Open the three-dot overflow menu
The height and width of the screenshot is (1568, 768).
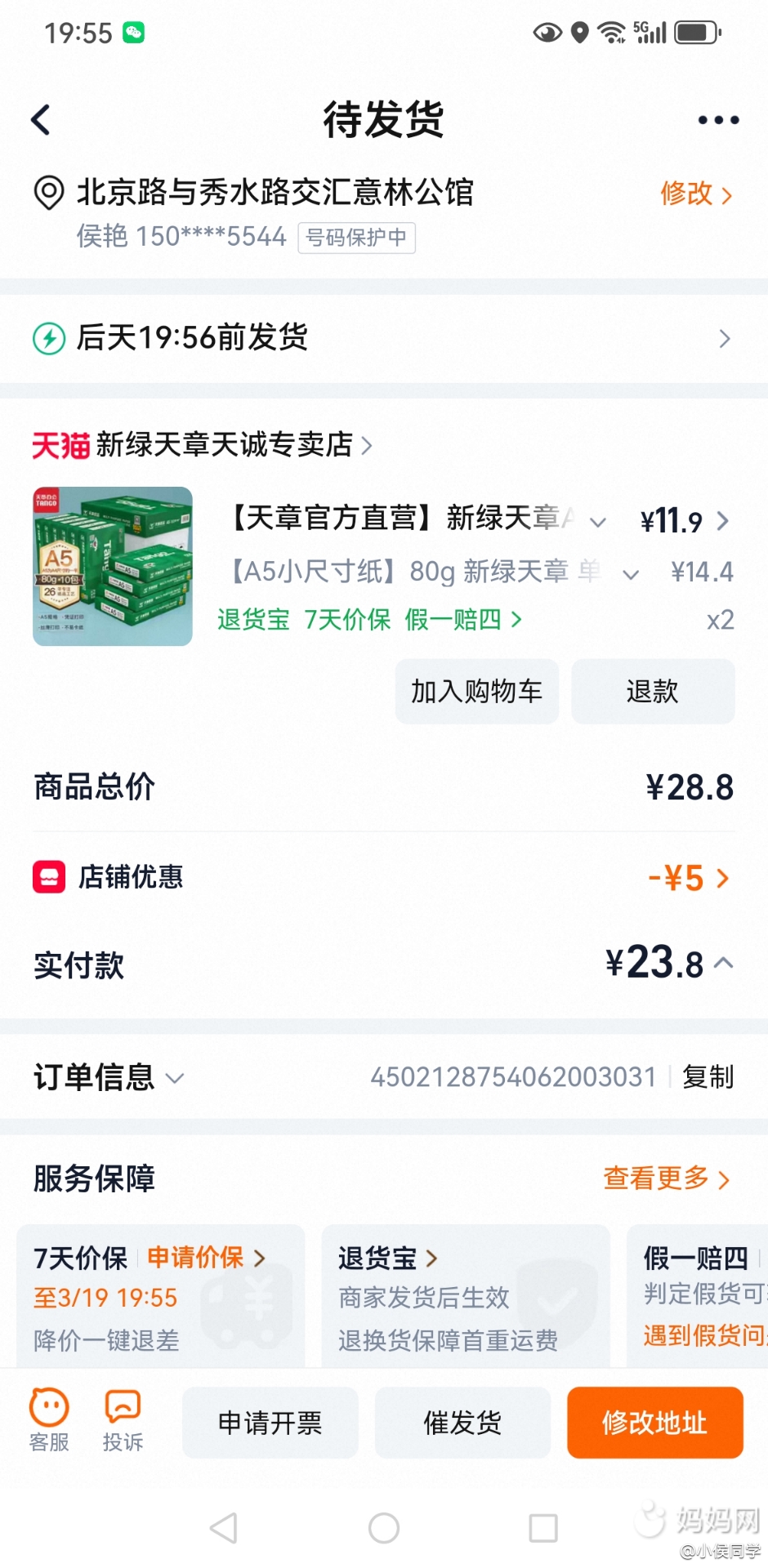[x=718, y=120]
